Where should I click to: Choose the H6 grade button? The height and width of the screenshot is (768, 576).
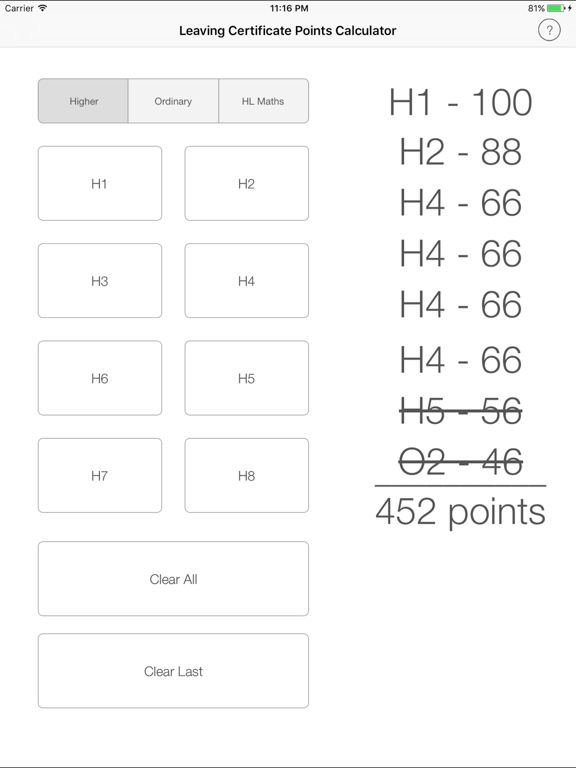point(100,378)
